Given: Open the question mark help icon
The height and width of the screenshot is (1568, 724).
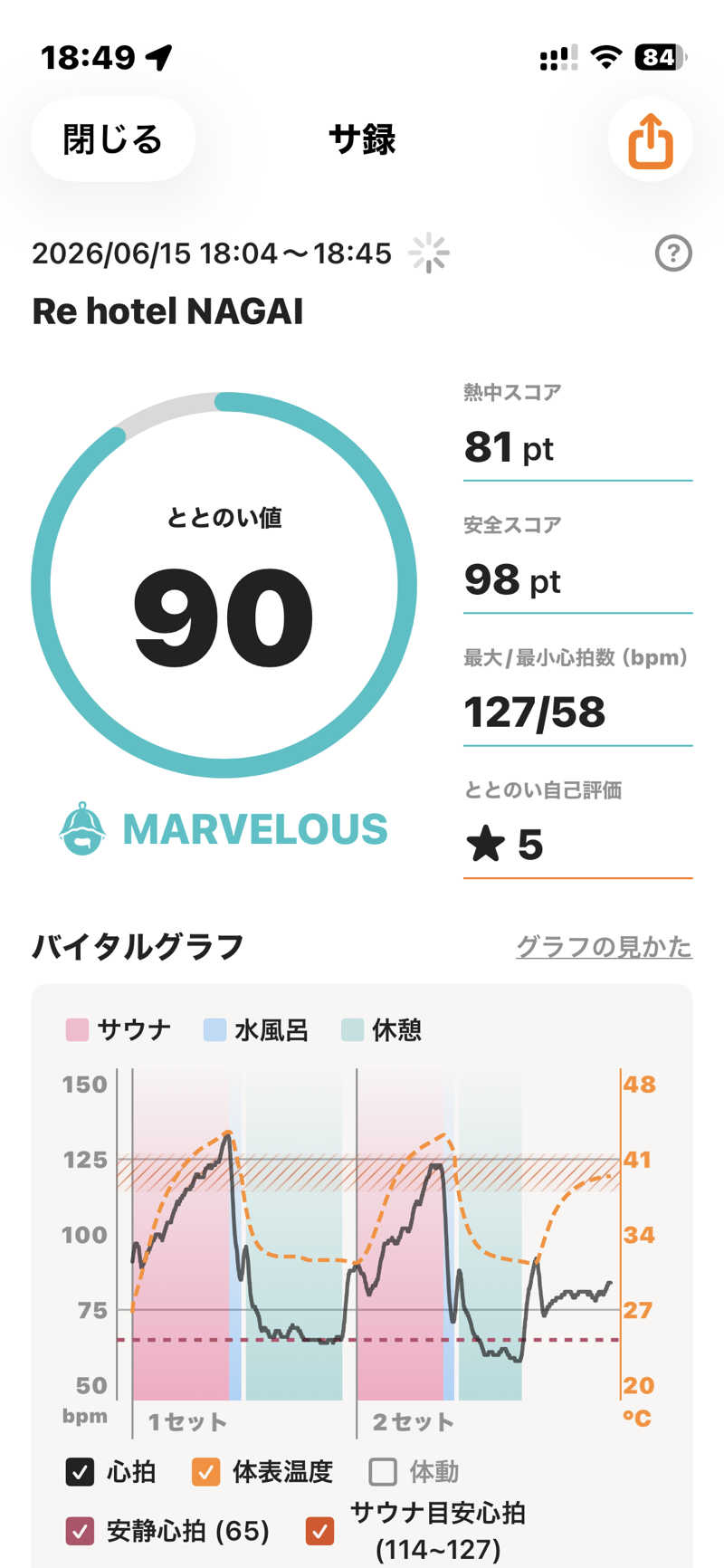Looking at the screenshot, I should click(x=673, y=253).
